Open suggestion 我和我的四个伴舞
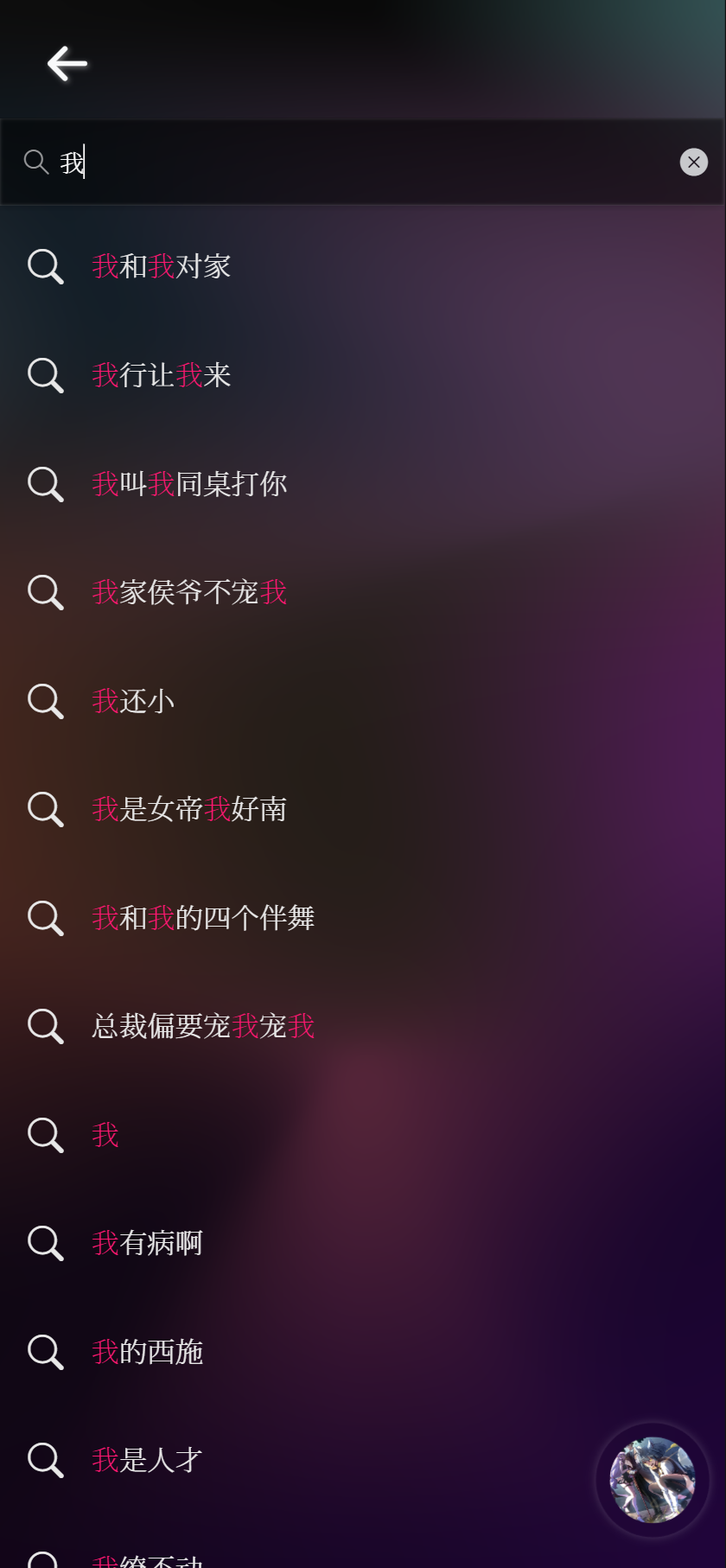The width and height of the screenshot is (726, 1568). click(x=363, y=918)
